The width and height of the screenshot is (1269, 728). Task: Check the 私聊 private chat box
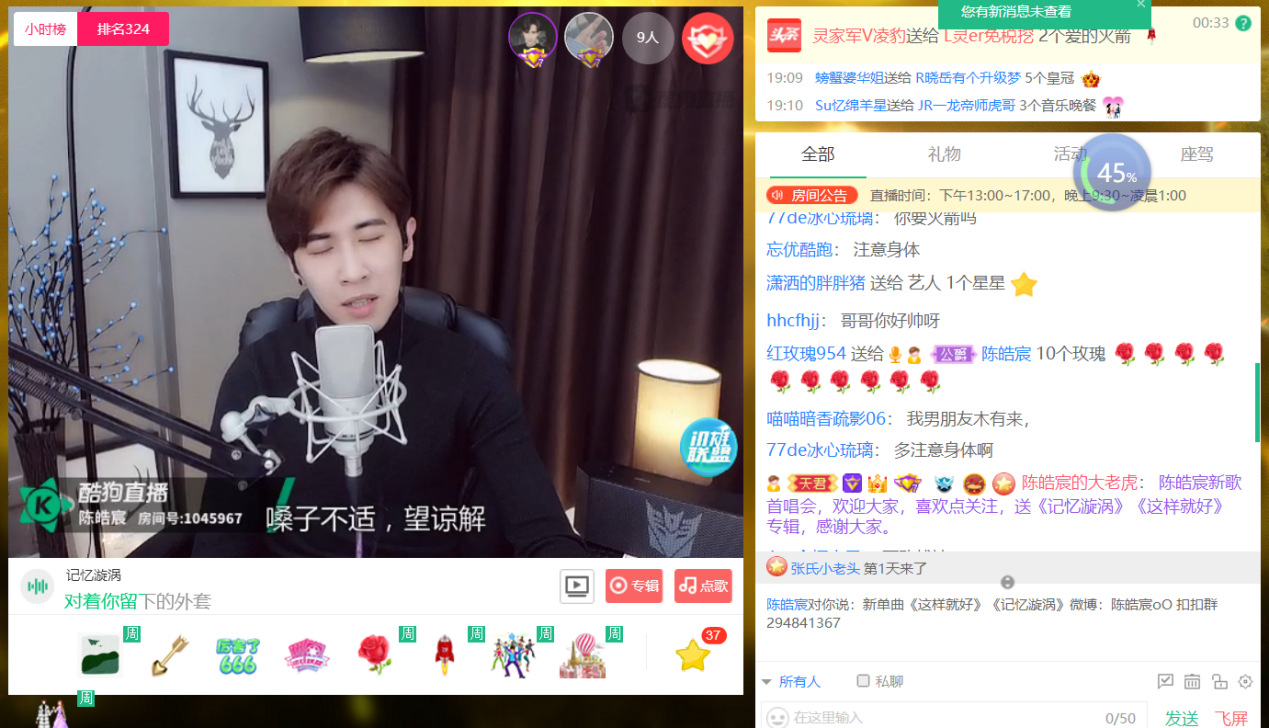pyautogui.click(x=863, y=681)
